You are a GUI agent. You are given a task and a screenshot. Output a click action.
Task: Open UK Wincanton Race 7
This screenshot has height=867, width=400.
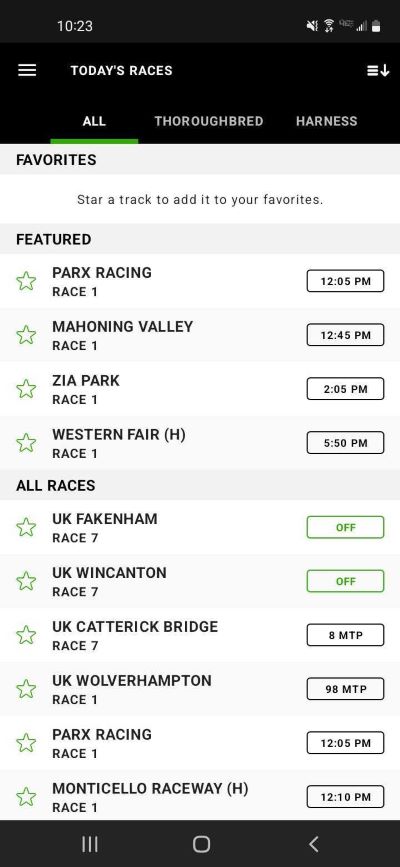pyautogui.click(x=200, y=582)
